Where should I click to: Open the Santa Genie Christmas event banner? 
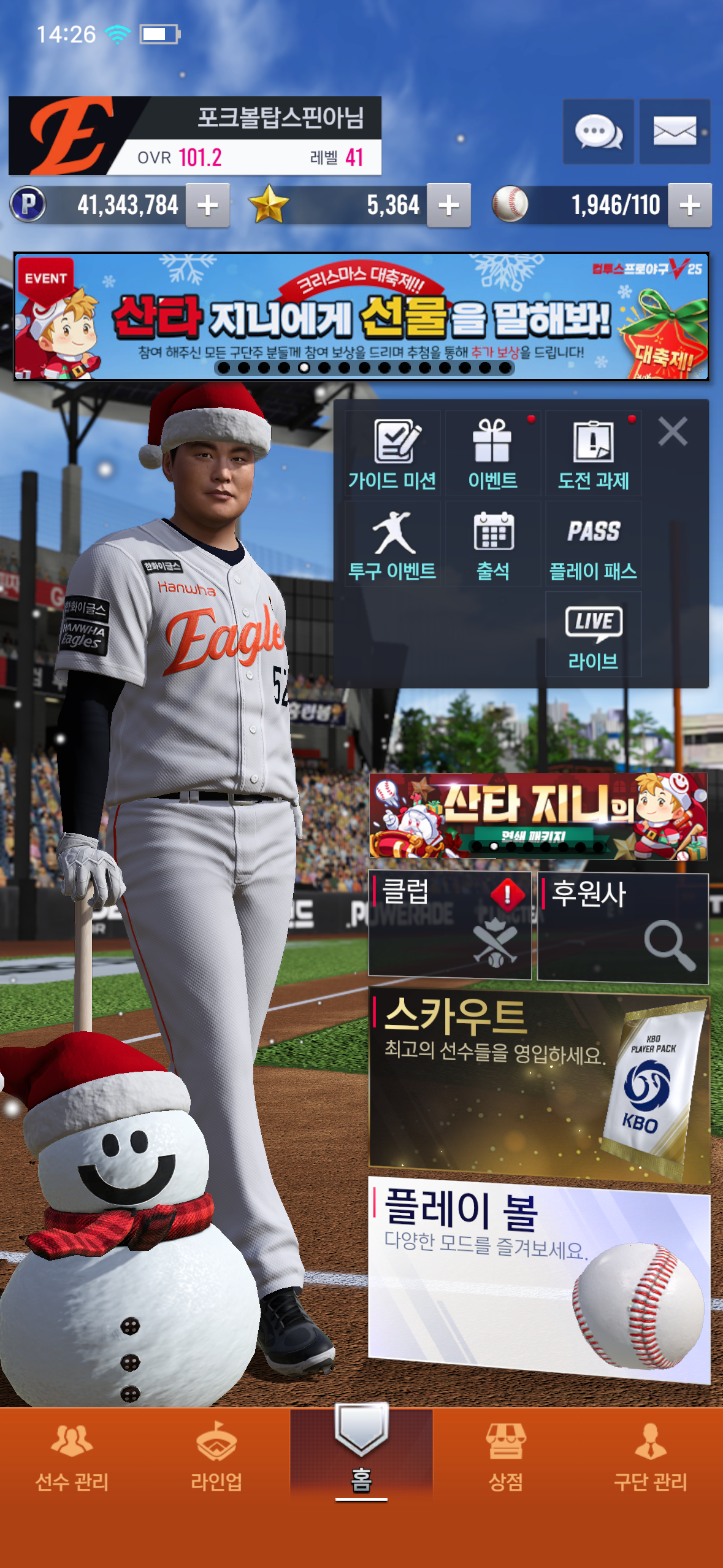pyautogui.click(x=361, y=316)
